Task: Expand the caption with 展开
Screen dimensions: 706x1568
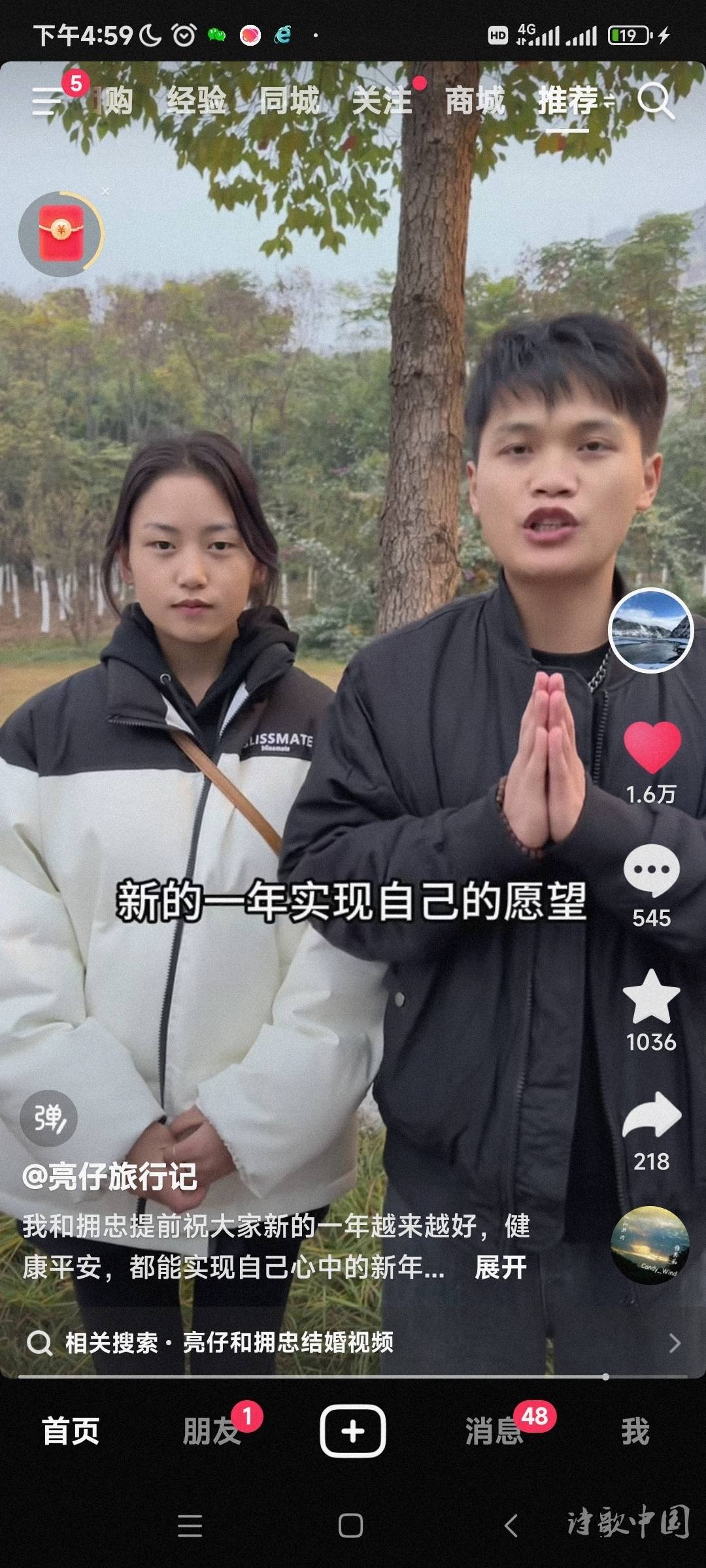Action: (500, 1267)
